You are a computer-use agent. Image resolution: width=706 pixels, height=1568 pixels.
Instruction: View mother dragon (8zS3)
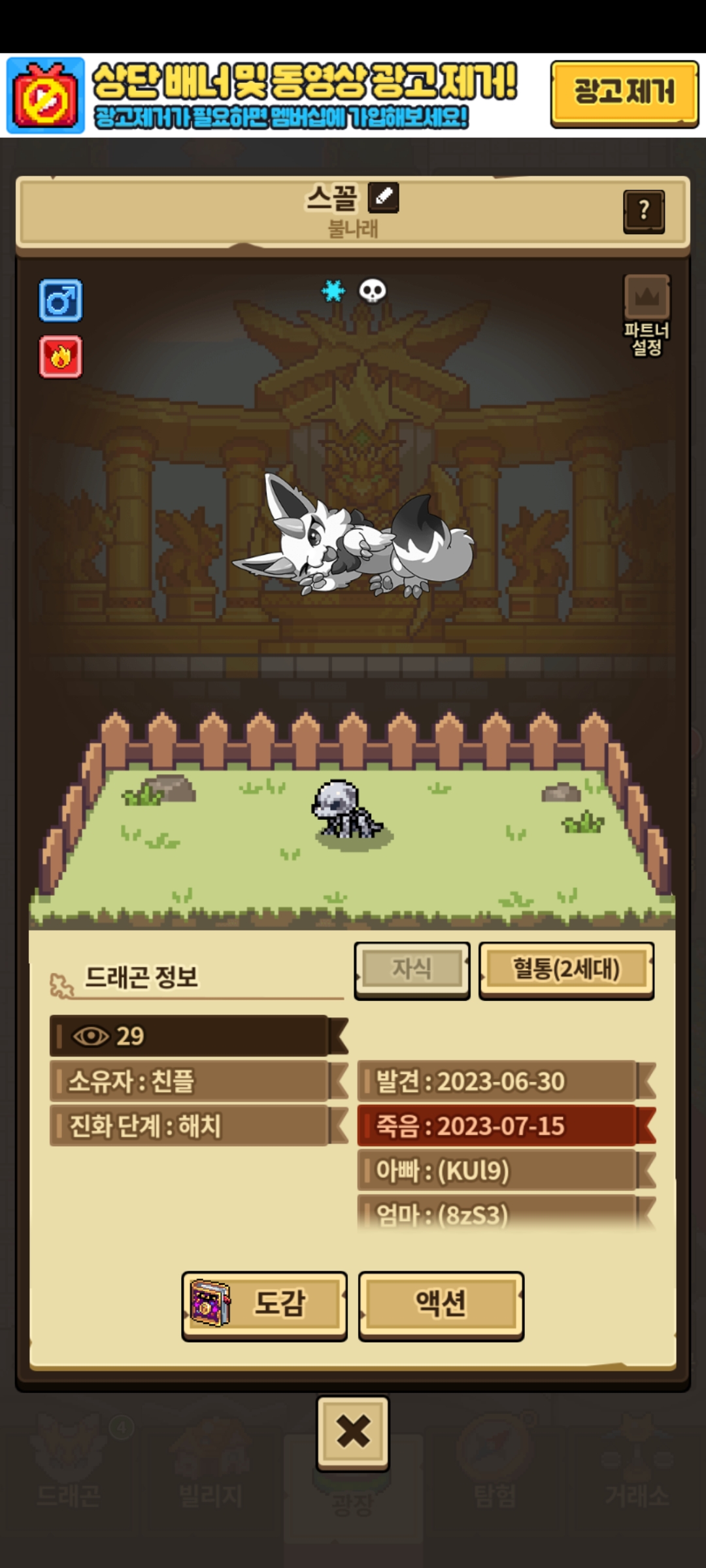click(x=497, y=1214)
